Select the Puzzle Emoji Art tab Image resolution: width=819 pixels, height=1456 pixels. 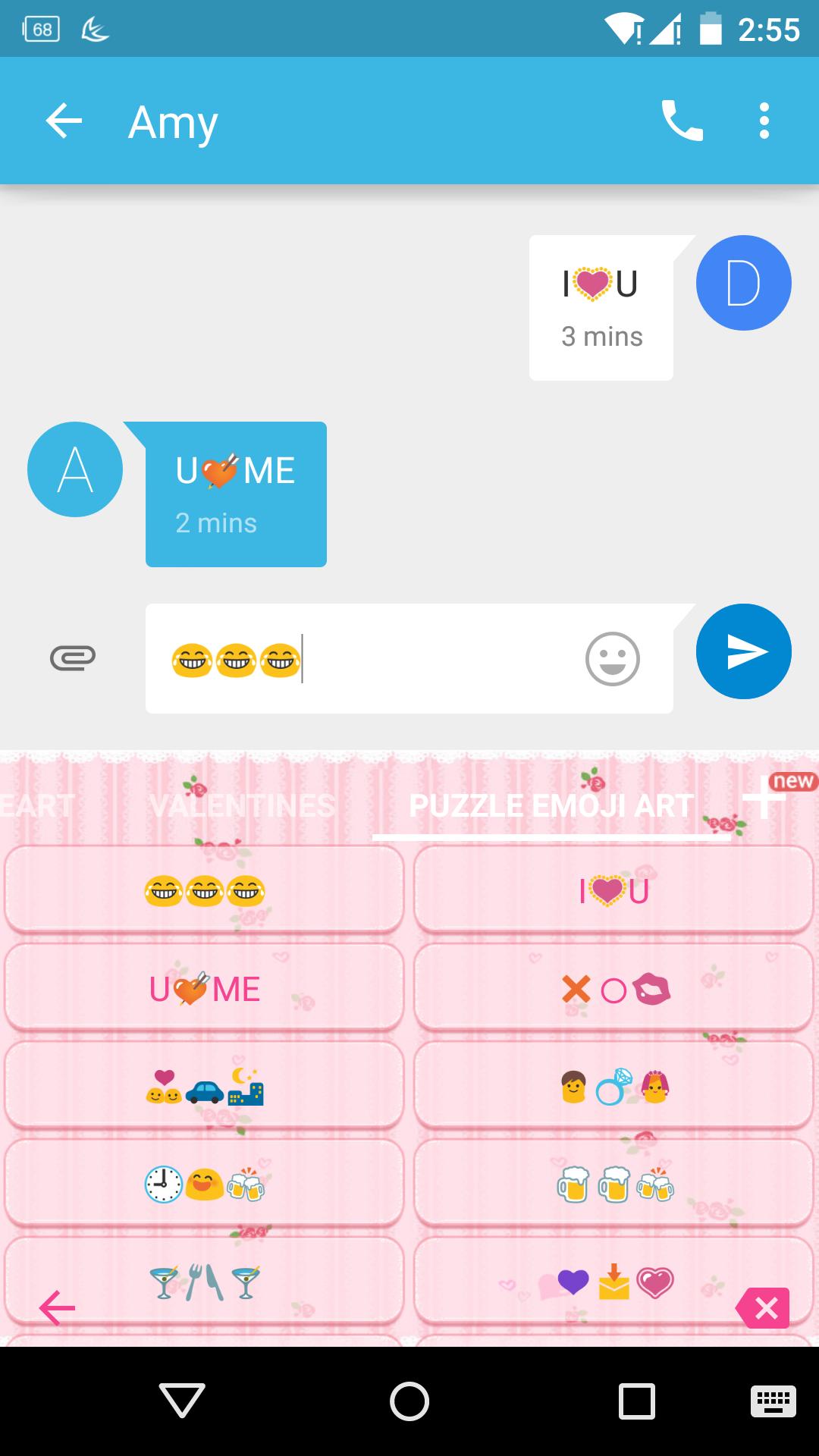(551, 805)
